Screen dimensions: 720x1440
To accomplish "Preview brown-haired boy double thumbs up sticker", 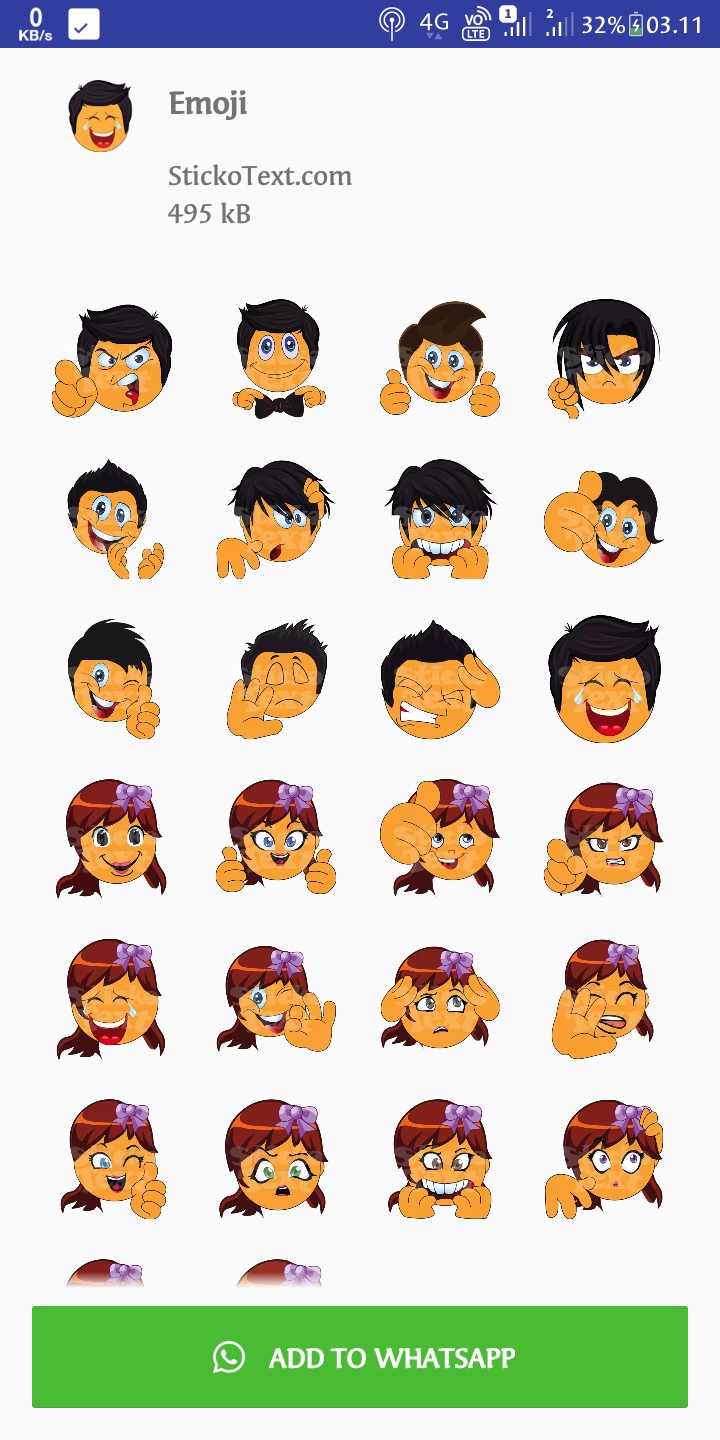I will 440,359.
